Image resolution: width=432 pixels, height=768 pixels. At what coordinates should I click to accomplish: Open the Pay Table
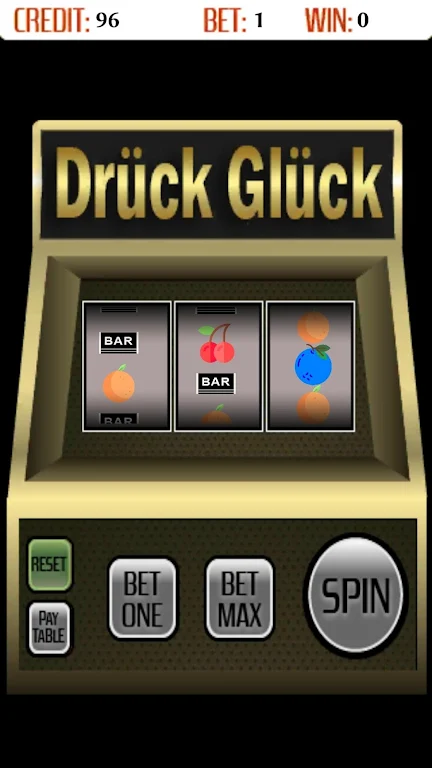49,628
